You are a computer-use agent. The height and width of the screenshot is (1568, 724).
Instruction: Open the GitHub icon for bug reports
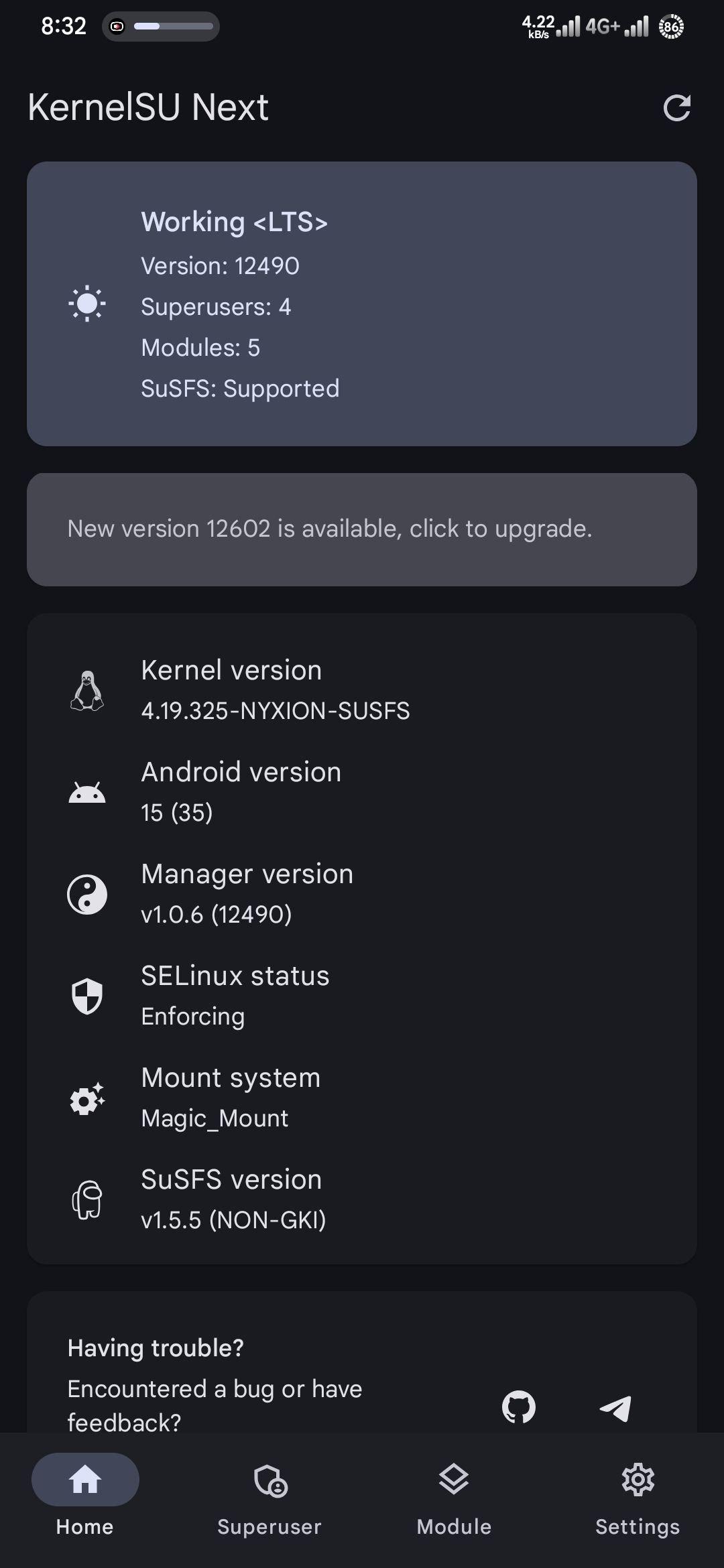(519, 1407)
